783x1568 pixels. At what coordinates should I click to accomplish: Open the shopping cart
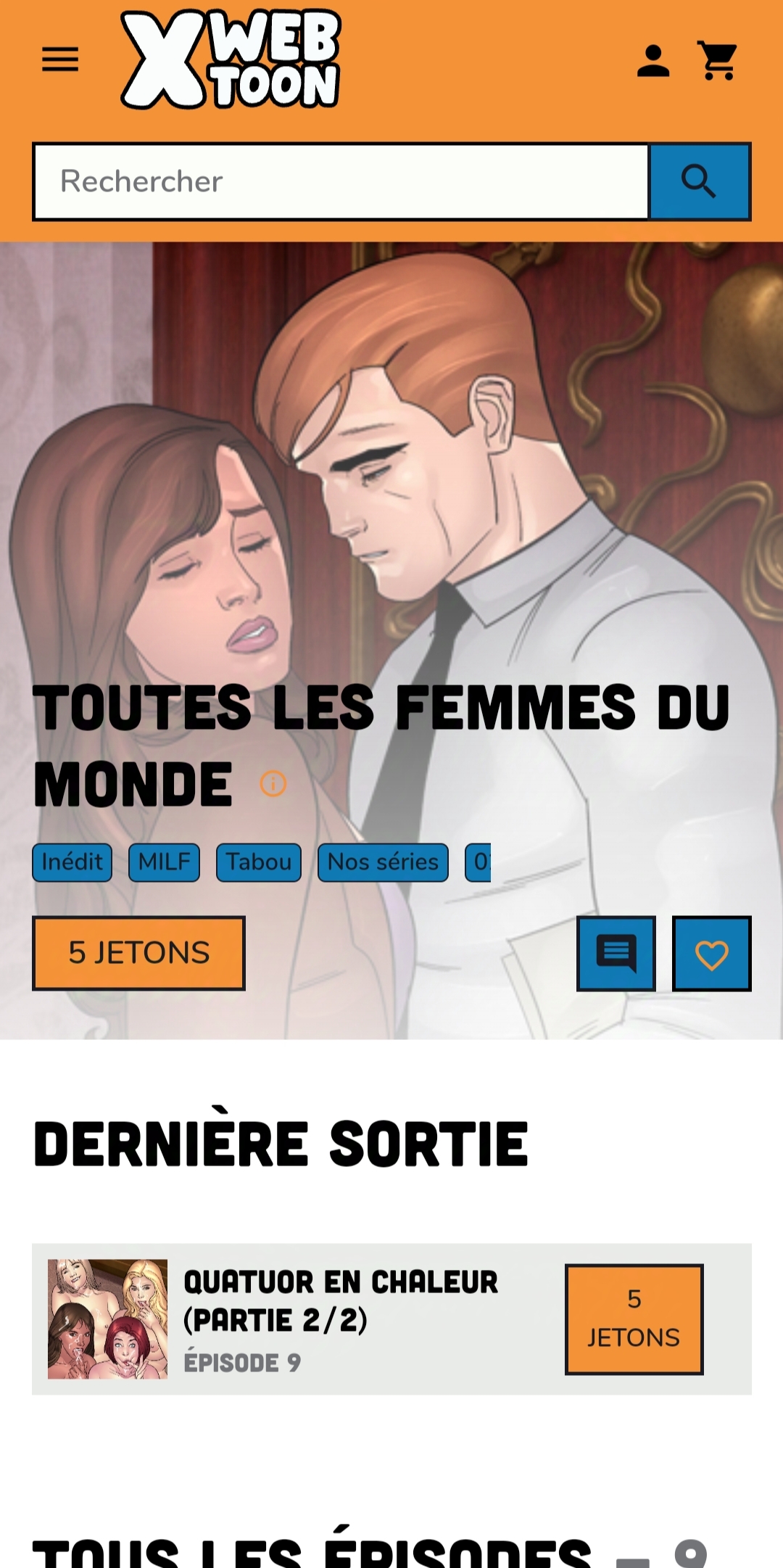coord(718,61)
